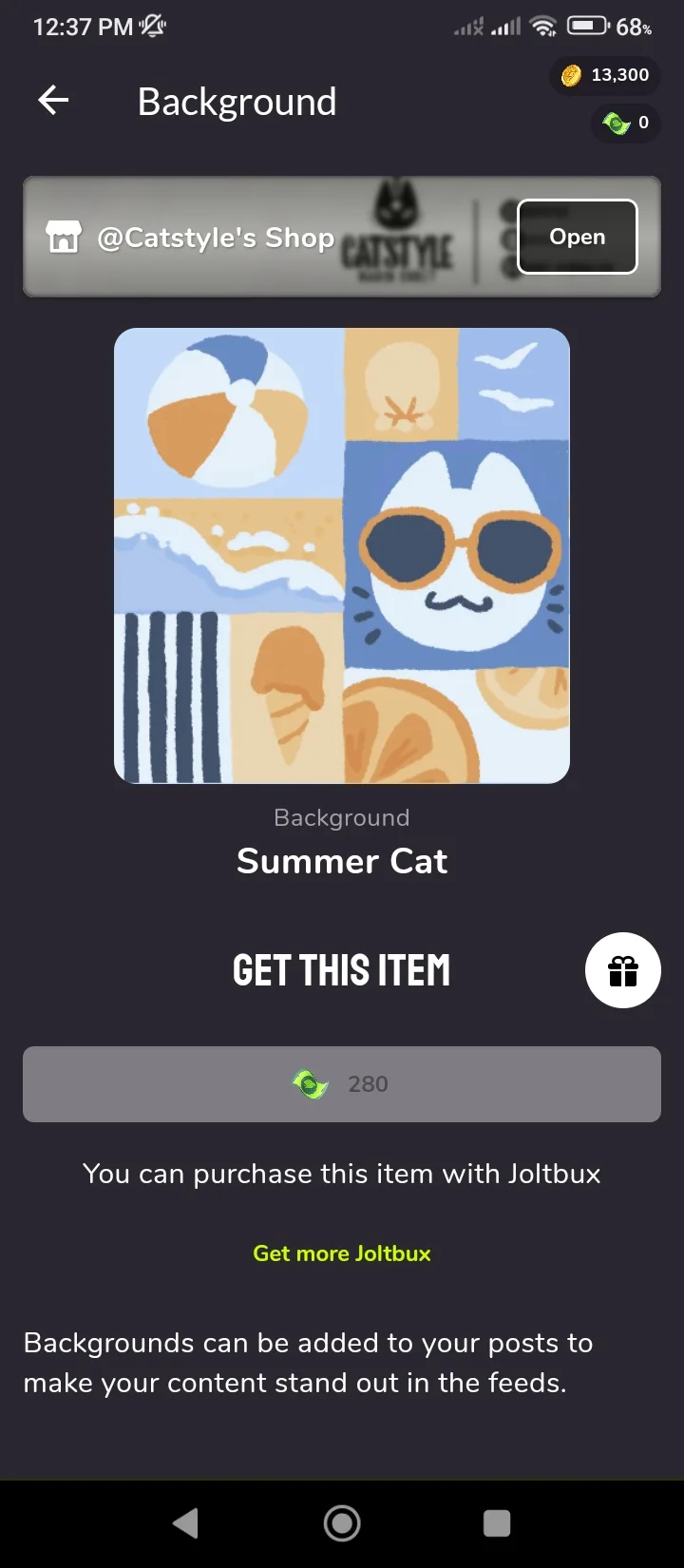View the 13,300 coin balance
The height and width of the screenshot is (1568, 684).
604,75
